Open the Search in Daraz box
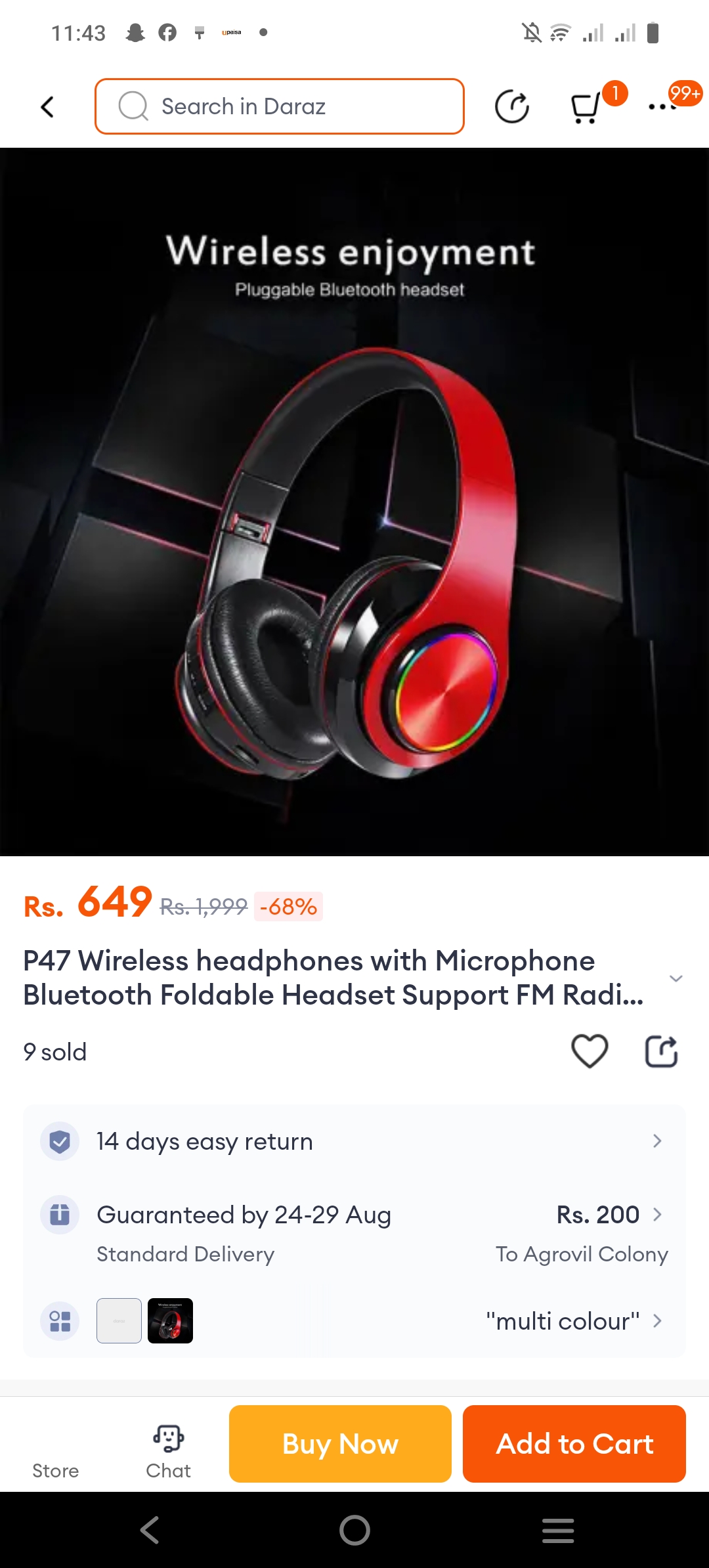 (280, 106)
